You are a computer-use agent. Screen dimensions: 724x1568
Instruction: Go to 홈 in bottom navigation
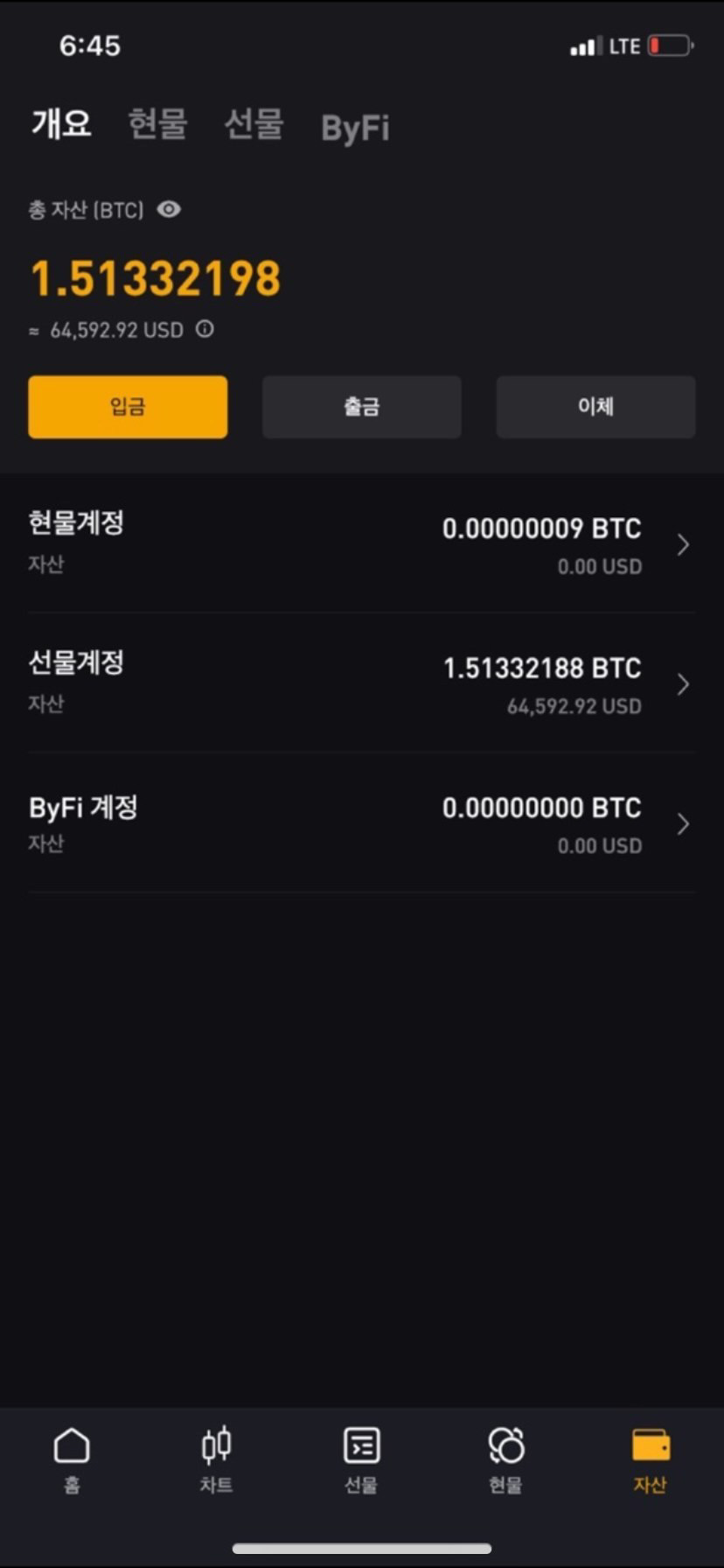pyautogui.click(x=72, y=1460)
